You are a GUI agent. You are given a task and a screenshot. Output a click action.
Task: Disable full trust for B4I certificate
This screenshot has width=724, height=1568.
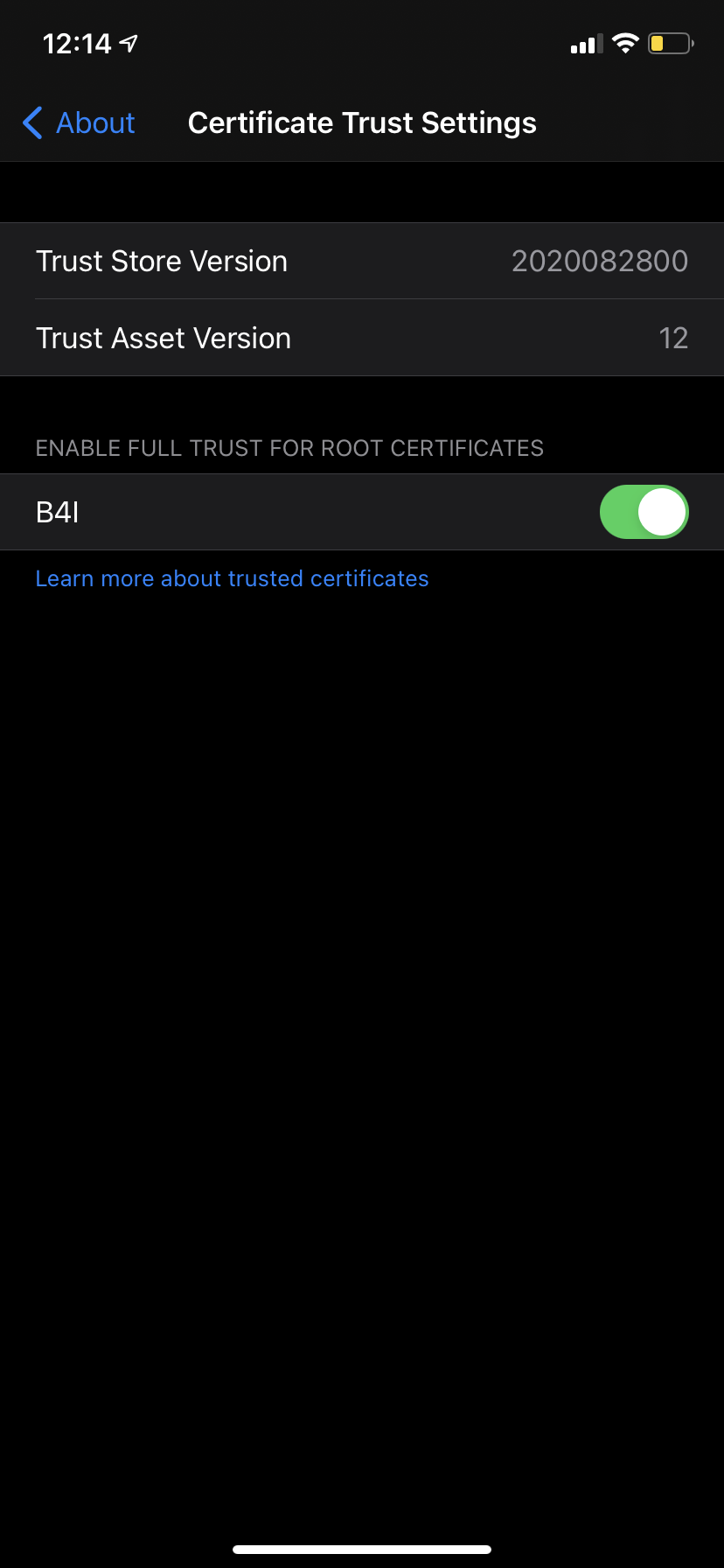644,513
